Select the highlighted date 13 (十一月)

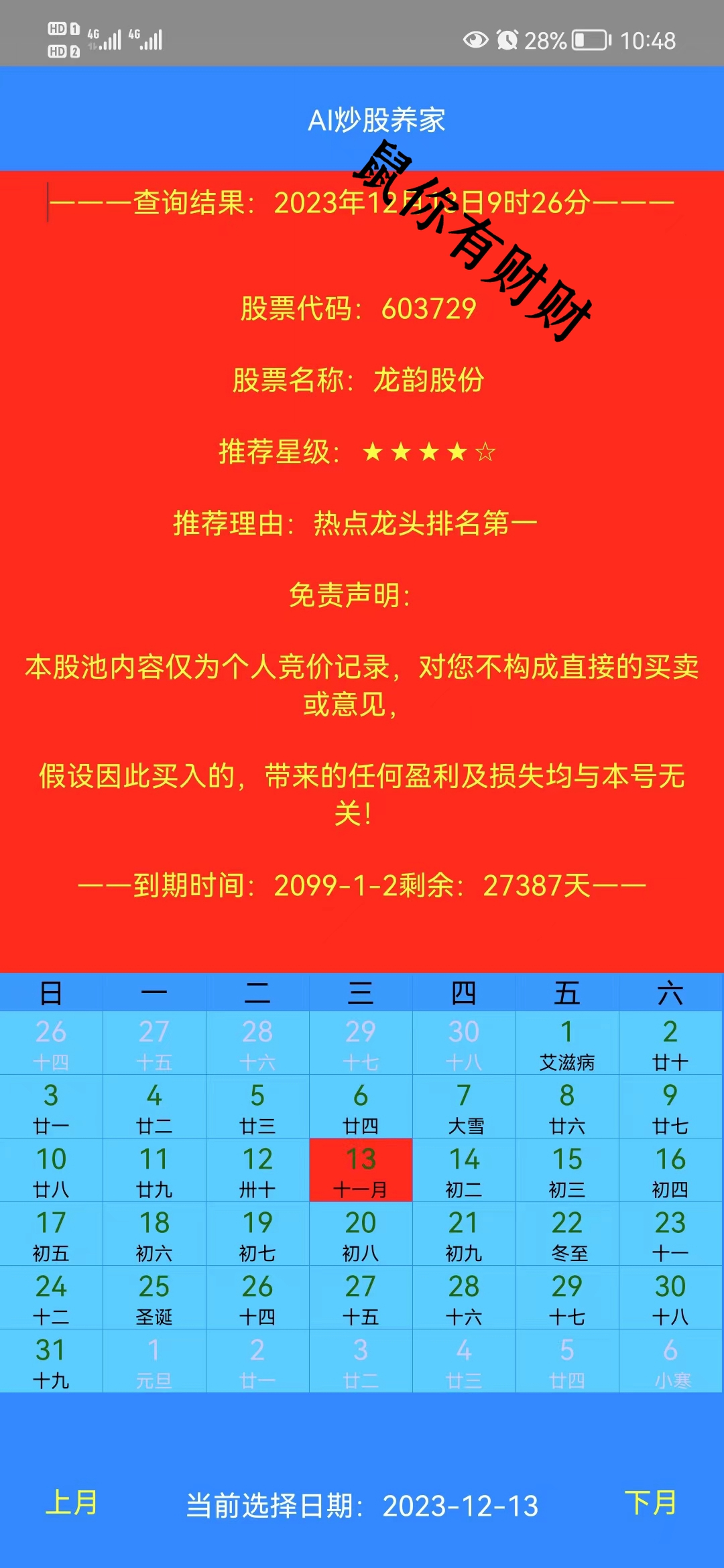361,1170
